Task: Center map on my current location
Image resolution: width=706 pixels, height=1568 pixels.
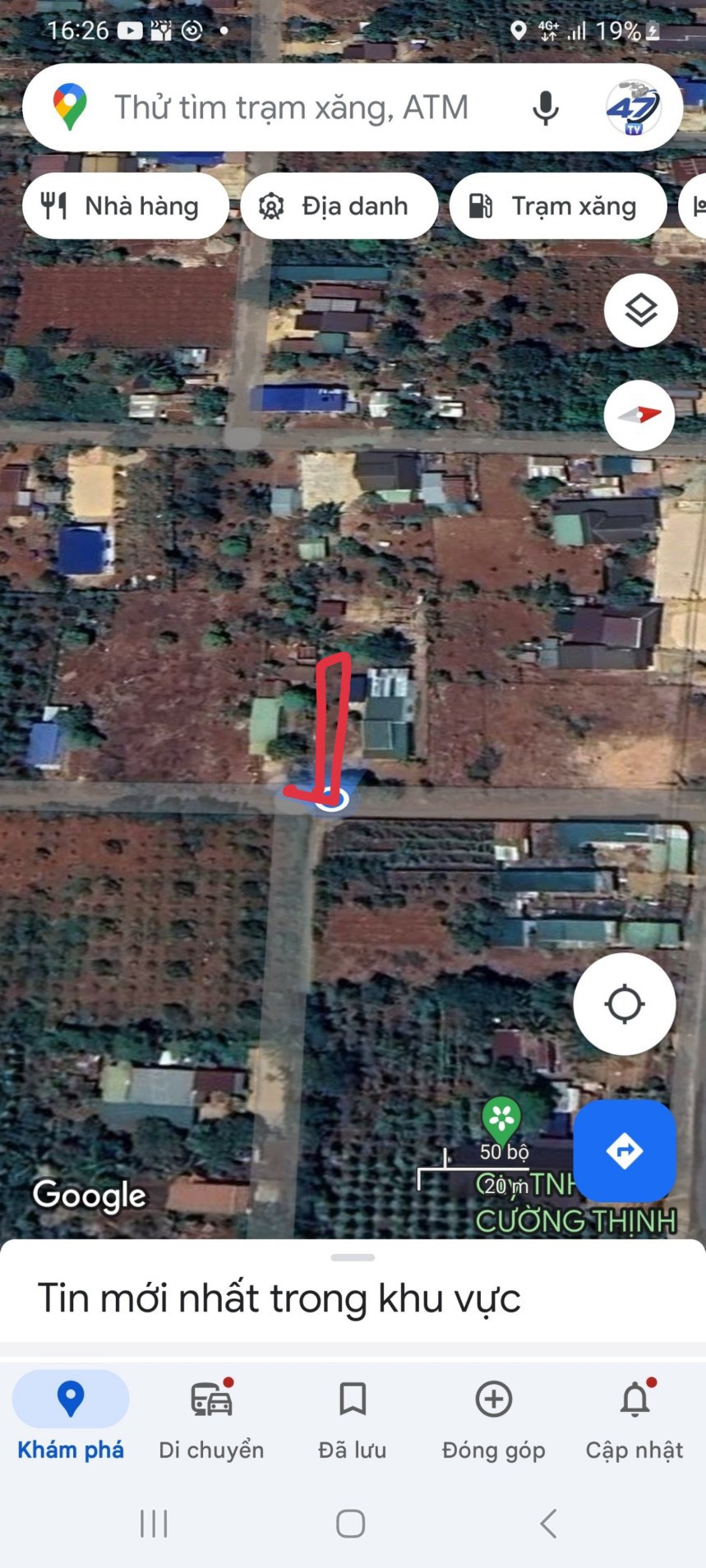Action: coord(624,1003)
